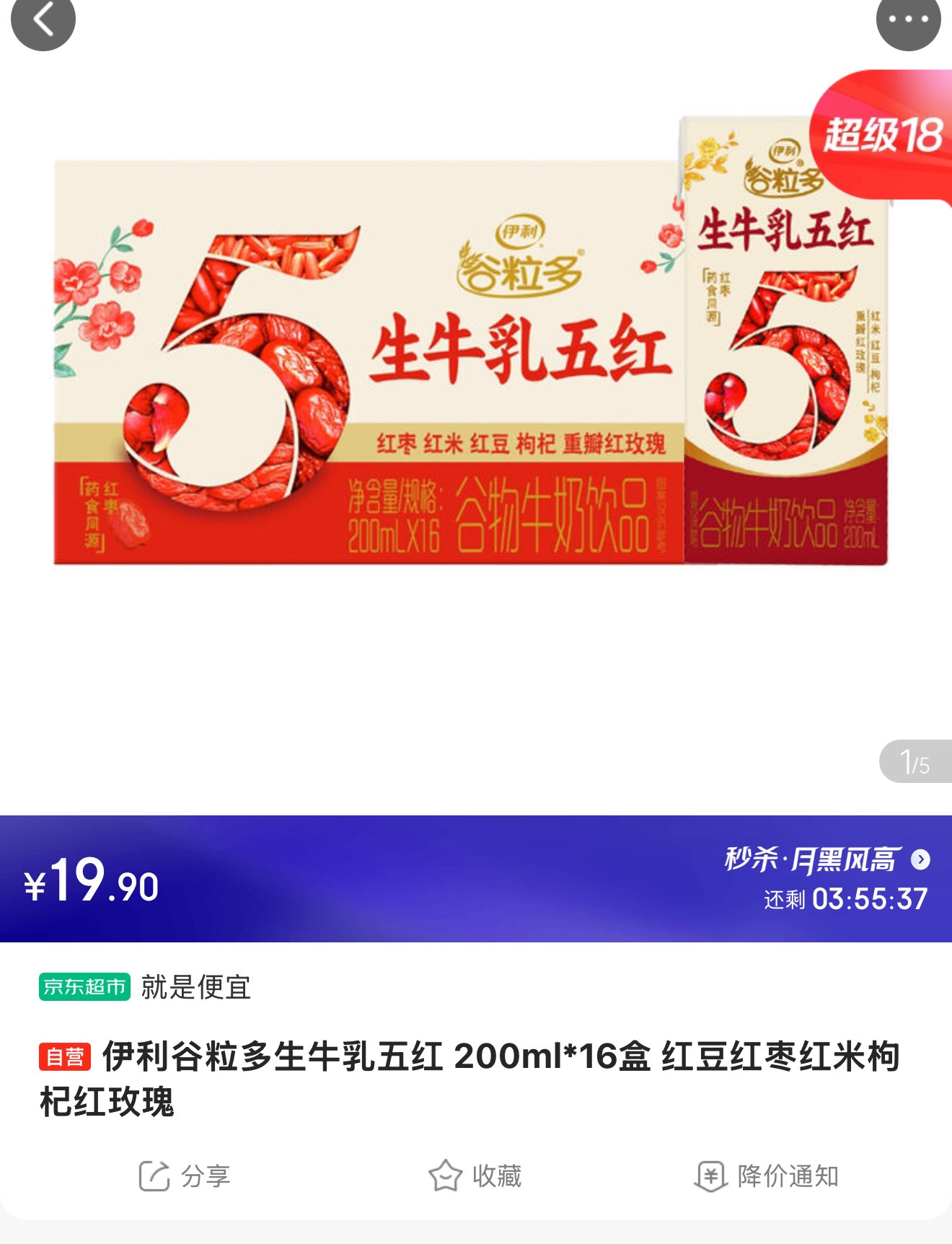The width and height of the screenshot is (952, 1244).
Task: Go back using the top-left arrow
Action: point(43,20)
